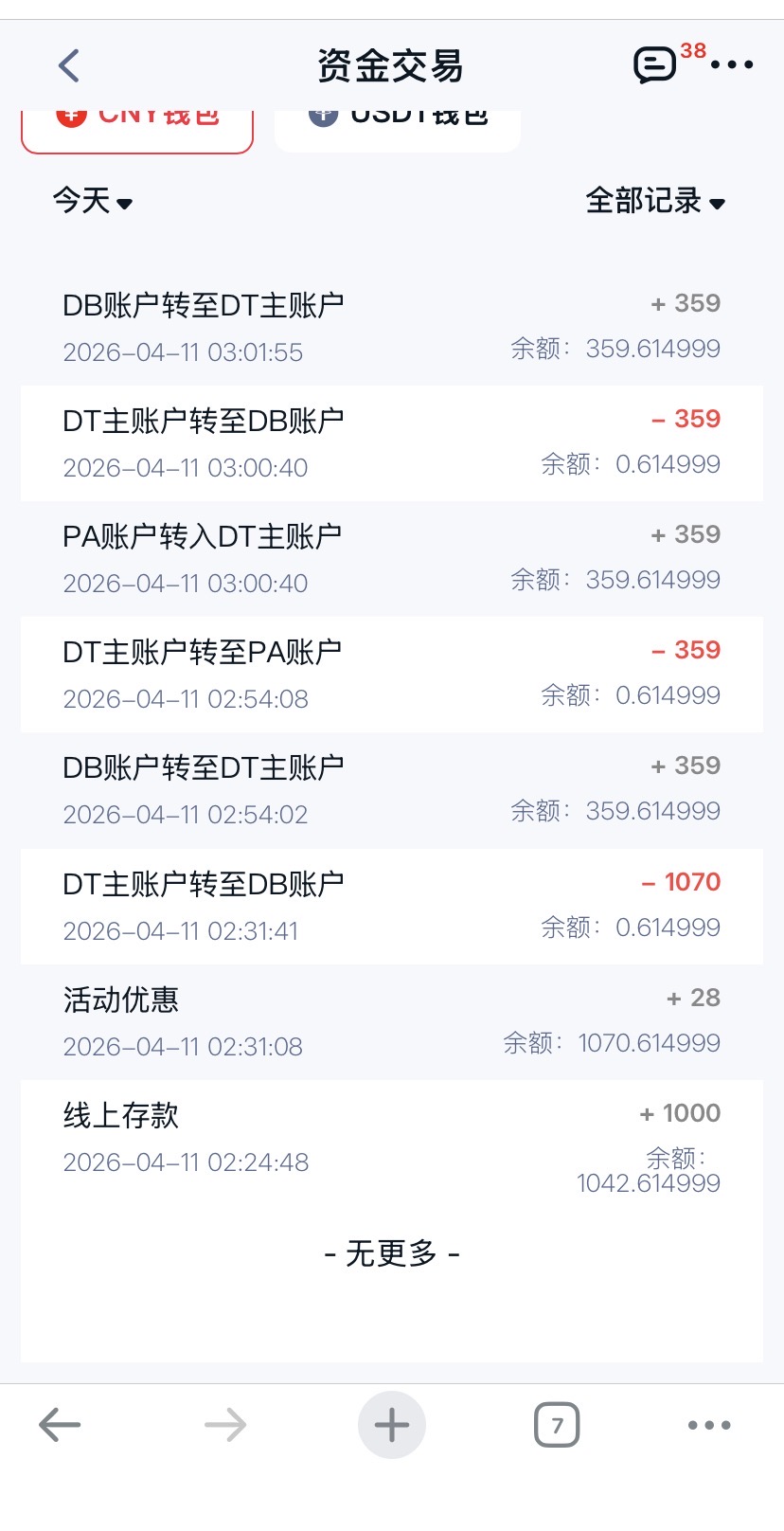Open the overflow menu beside the messages icon

[732, 65]
